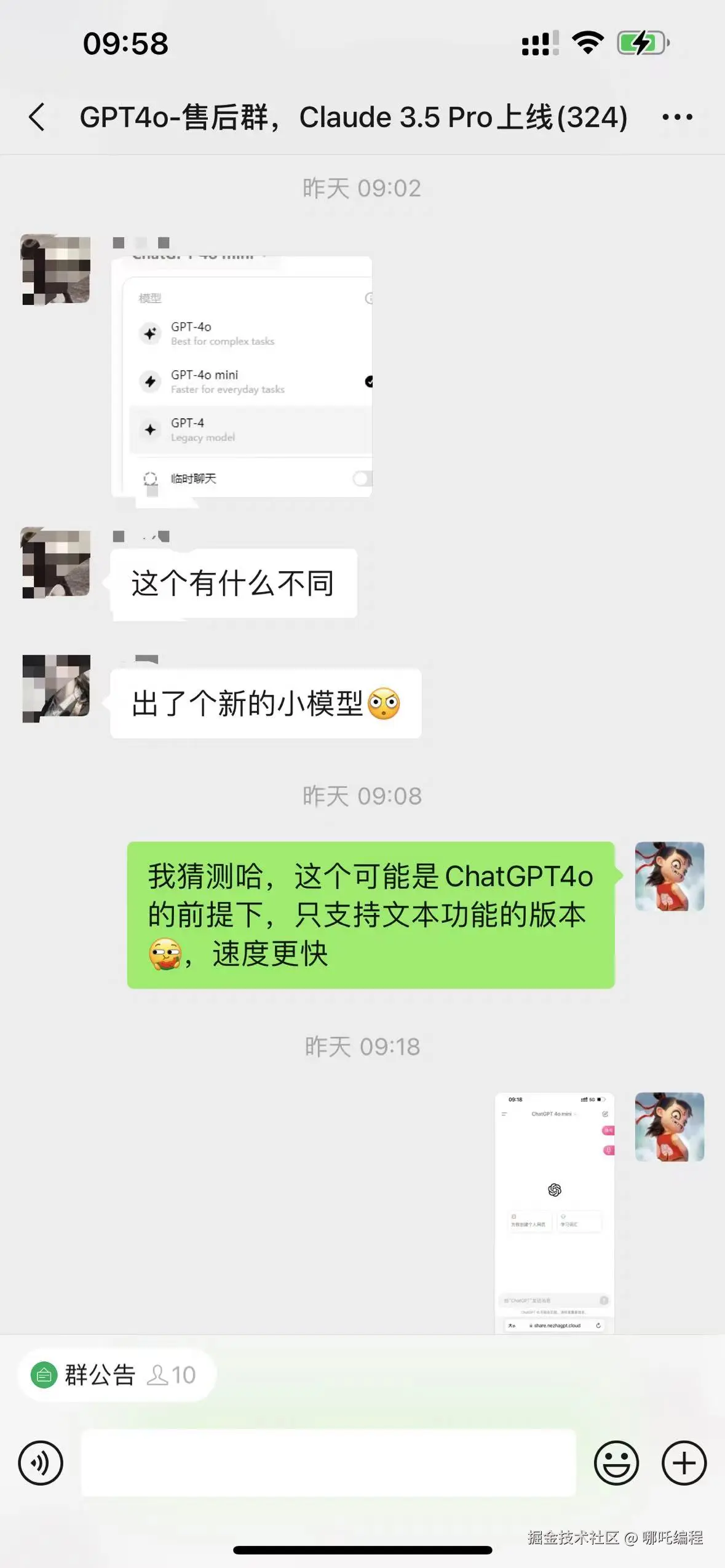This screenshot has width=725, height=1568.
Task: Switch to voice message input
Action: 41,1463
